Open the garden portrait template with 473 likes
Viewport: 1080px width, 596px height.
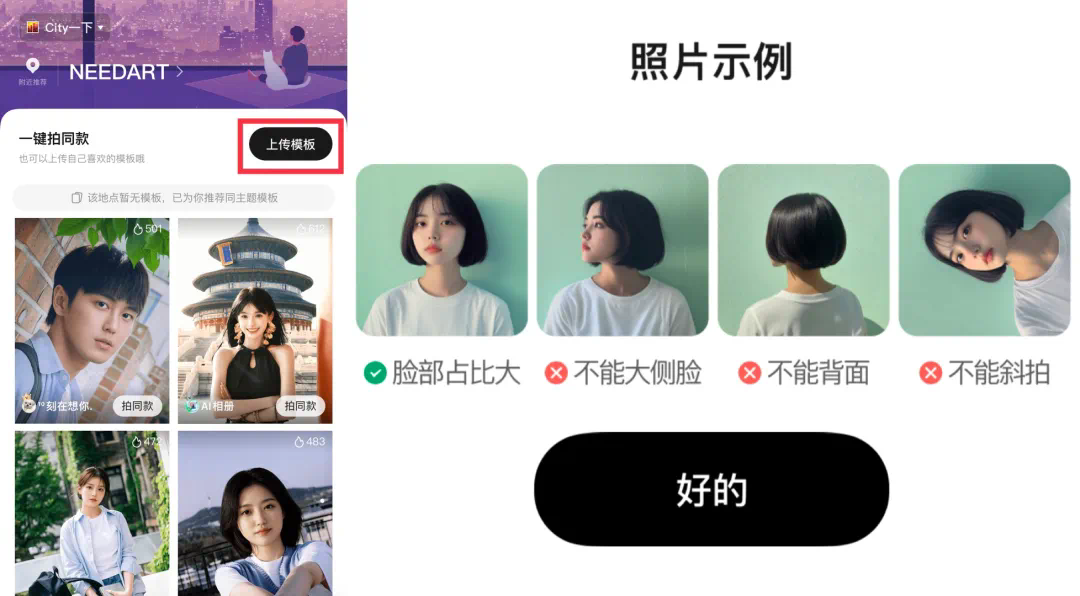91,515
